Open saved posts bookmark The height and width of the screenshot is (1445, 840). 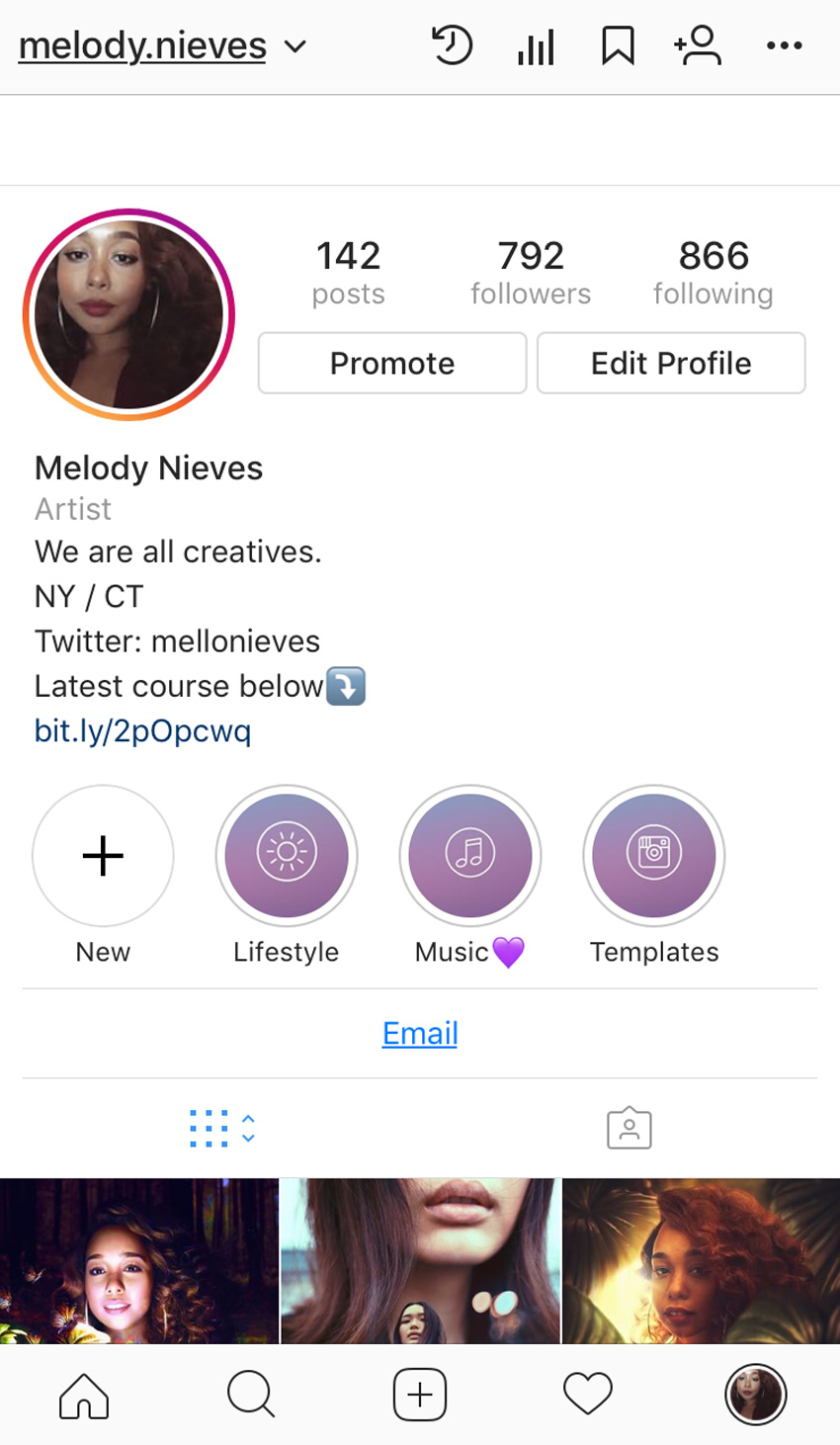coord(618,46)
